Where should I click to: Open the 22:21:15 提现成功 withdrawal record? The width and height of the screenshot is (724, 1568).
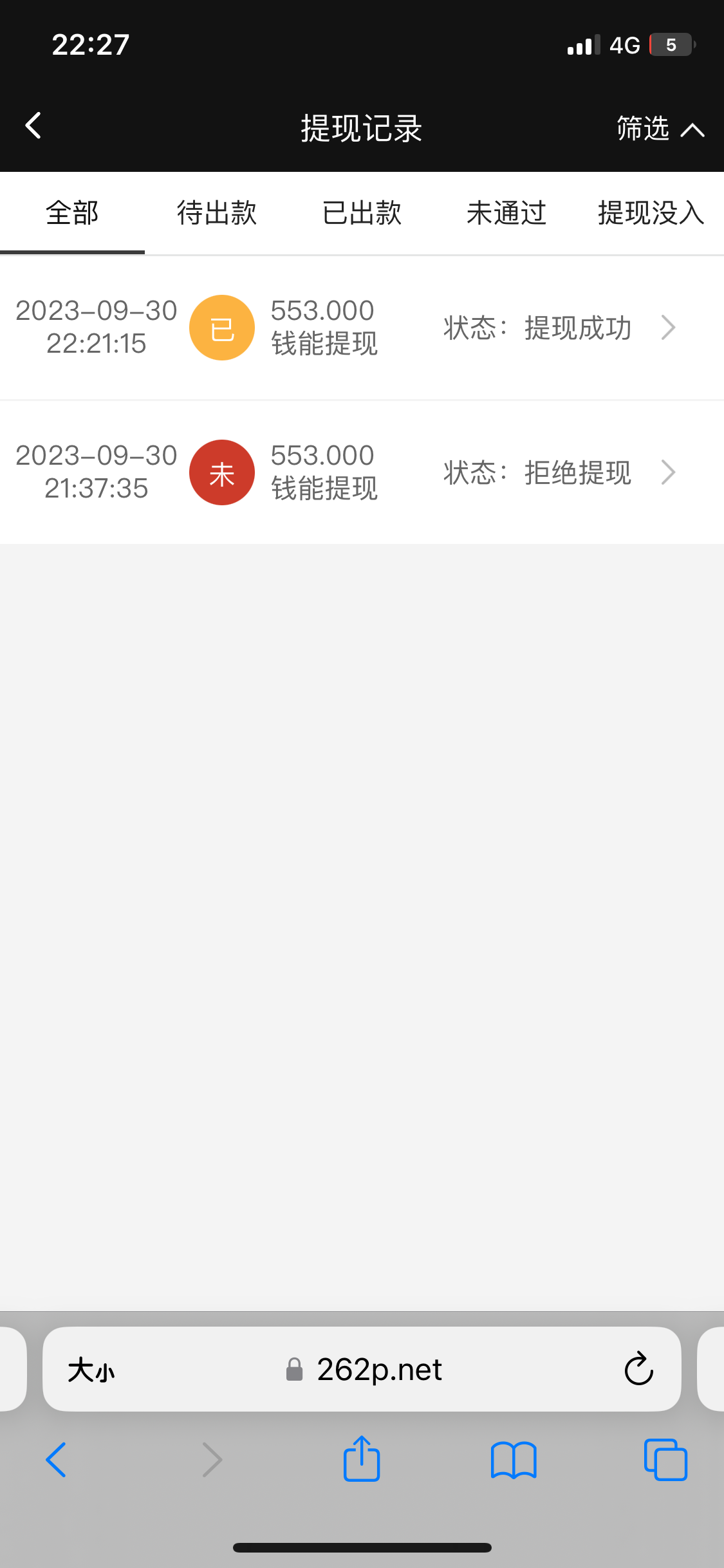pyautogui.click(x=362, y=328)
